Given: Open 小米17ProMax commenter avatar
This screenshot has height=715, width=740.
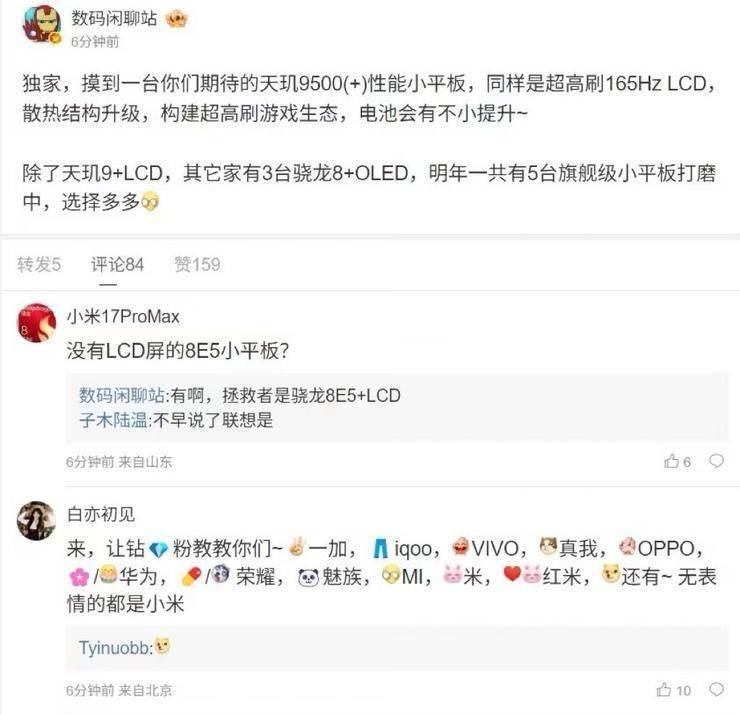Looking at the screenshot, I should pos(37,324).
